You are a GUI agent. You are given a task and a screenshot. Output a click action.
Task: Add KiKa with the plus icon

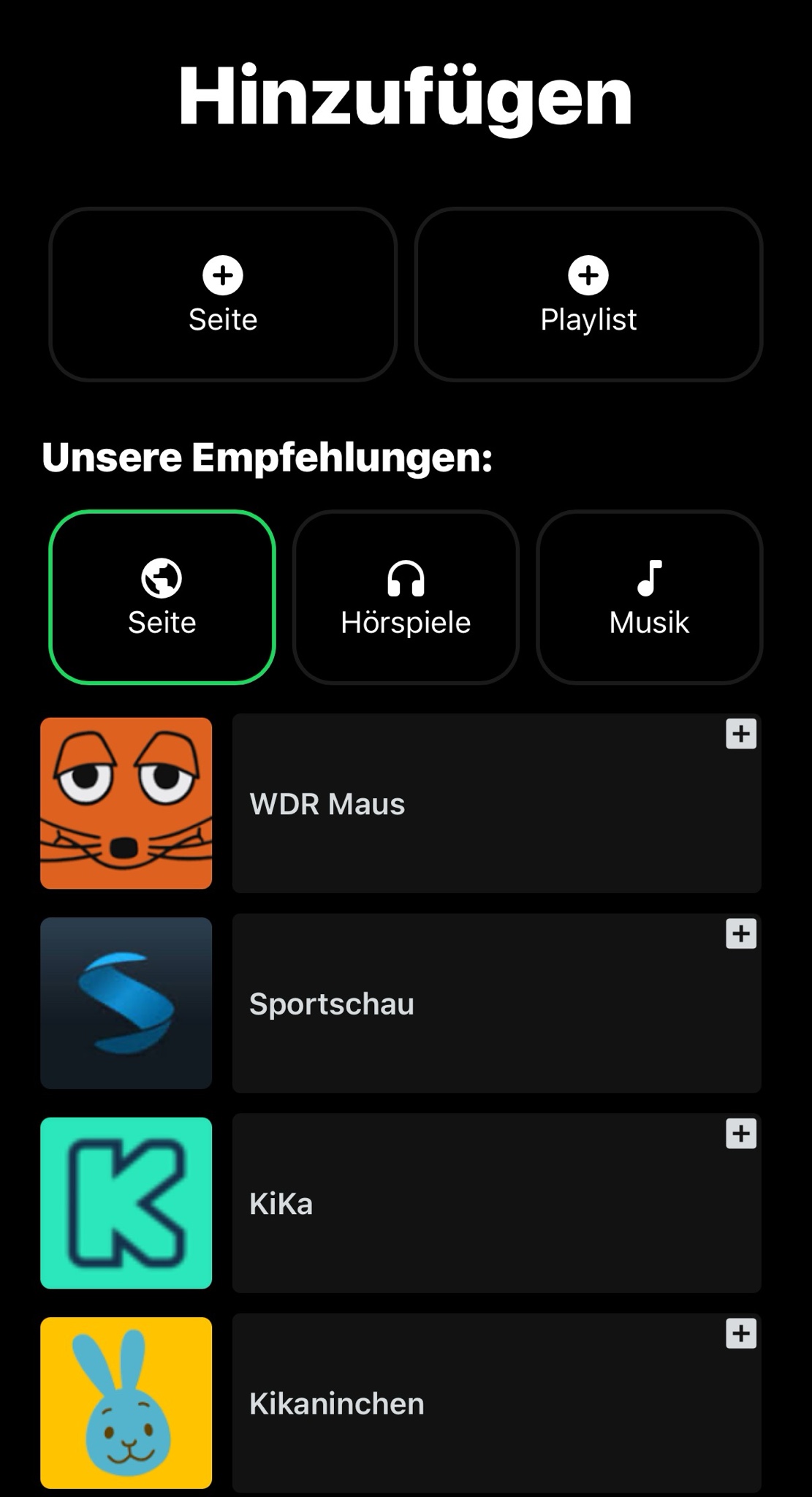click(740, 1134)
